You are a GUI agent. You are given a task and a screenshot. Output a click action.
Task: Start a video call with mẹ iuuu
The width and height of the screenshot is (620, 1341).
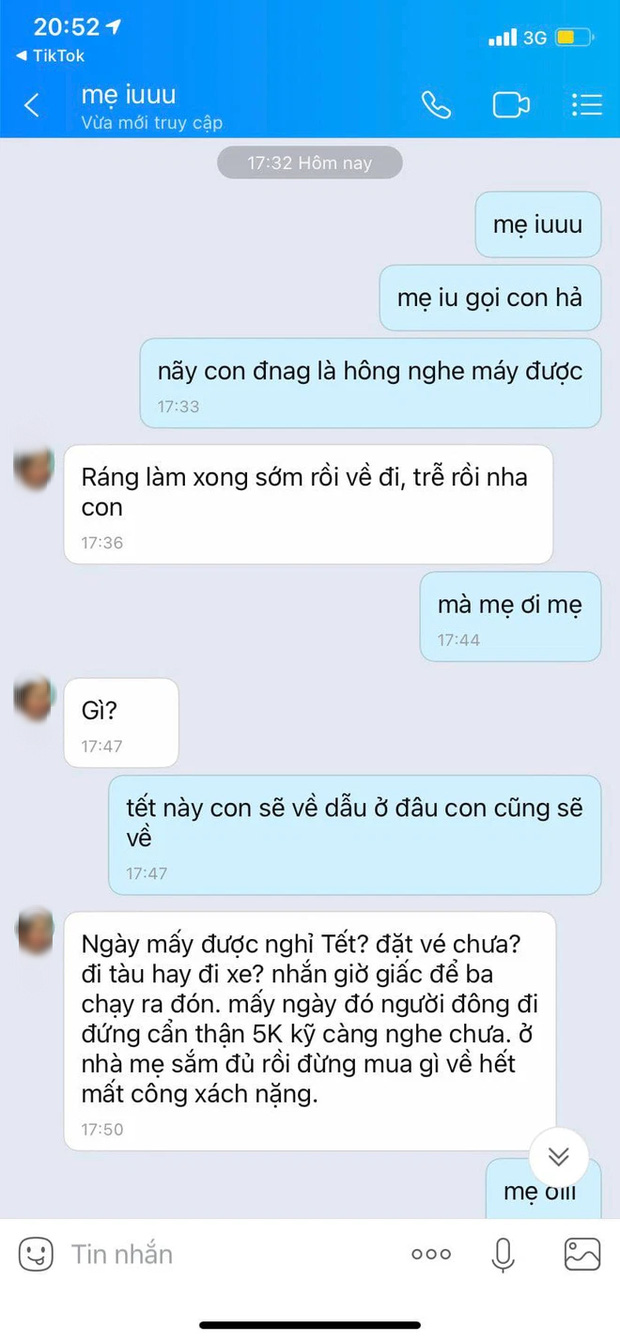click(511, 105)
